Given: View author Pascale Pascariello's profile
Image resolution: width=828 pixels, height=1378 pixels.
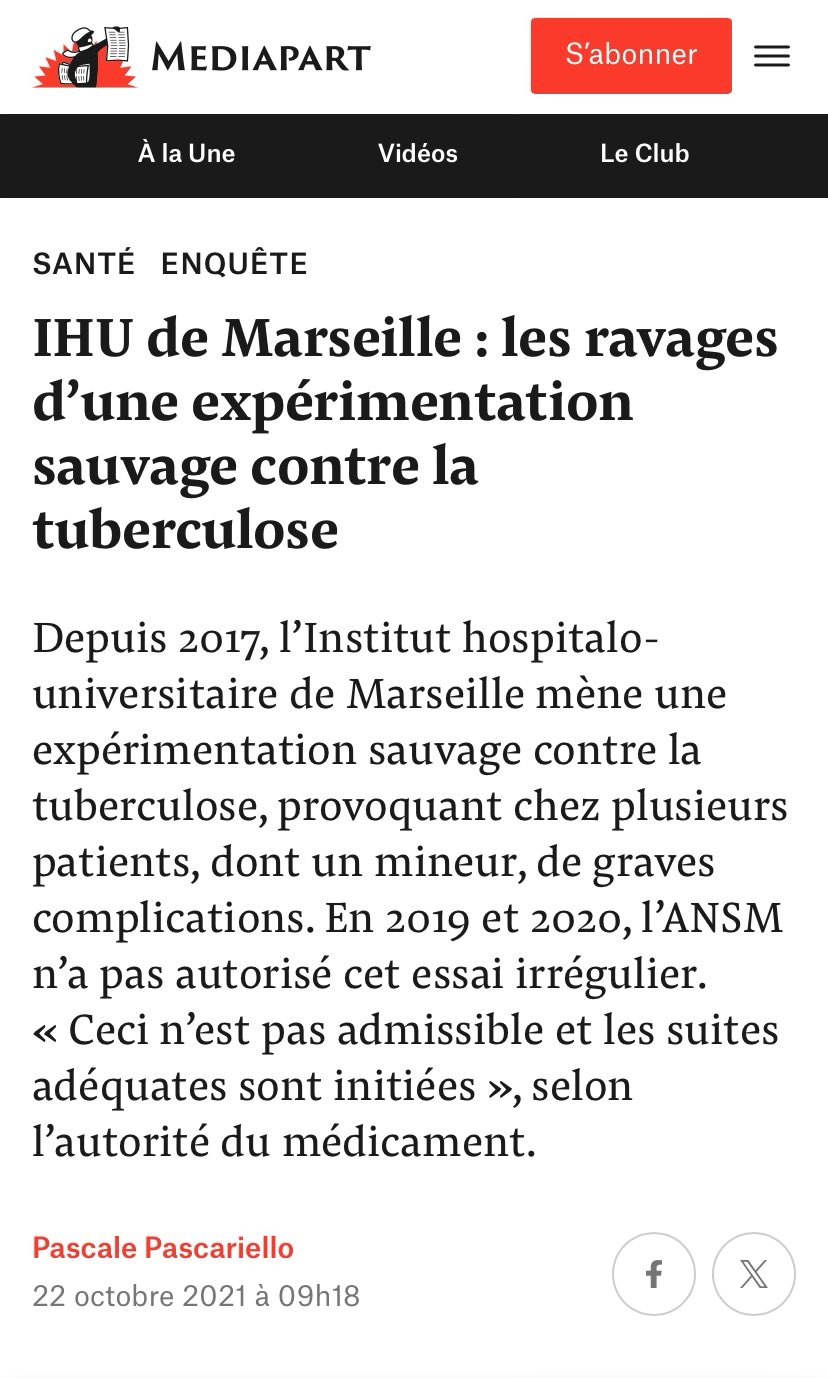Looking at the screenshot, I should 163,1248.
